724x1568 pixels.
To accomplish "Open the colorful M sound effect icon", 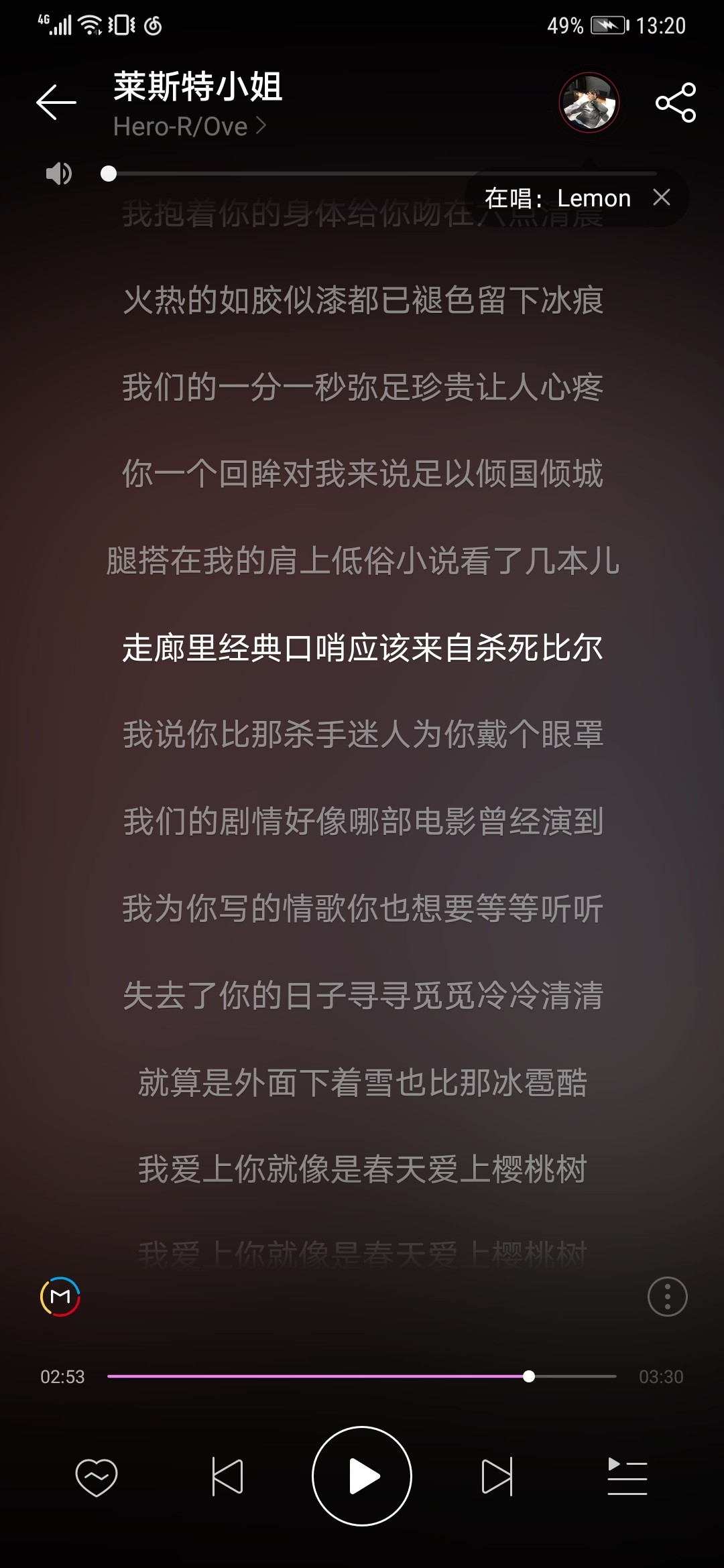I will 60,1296.
